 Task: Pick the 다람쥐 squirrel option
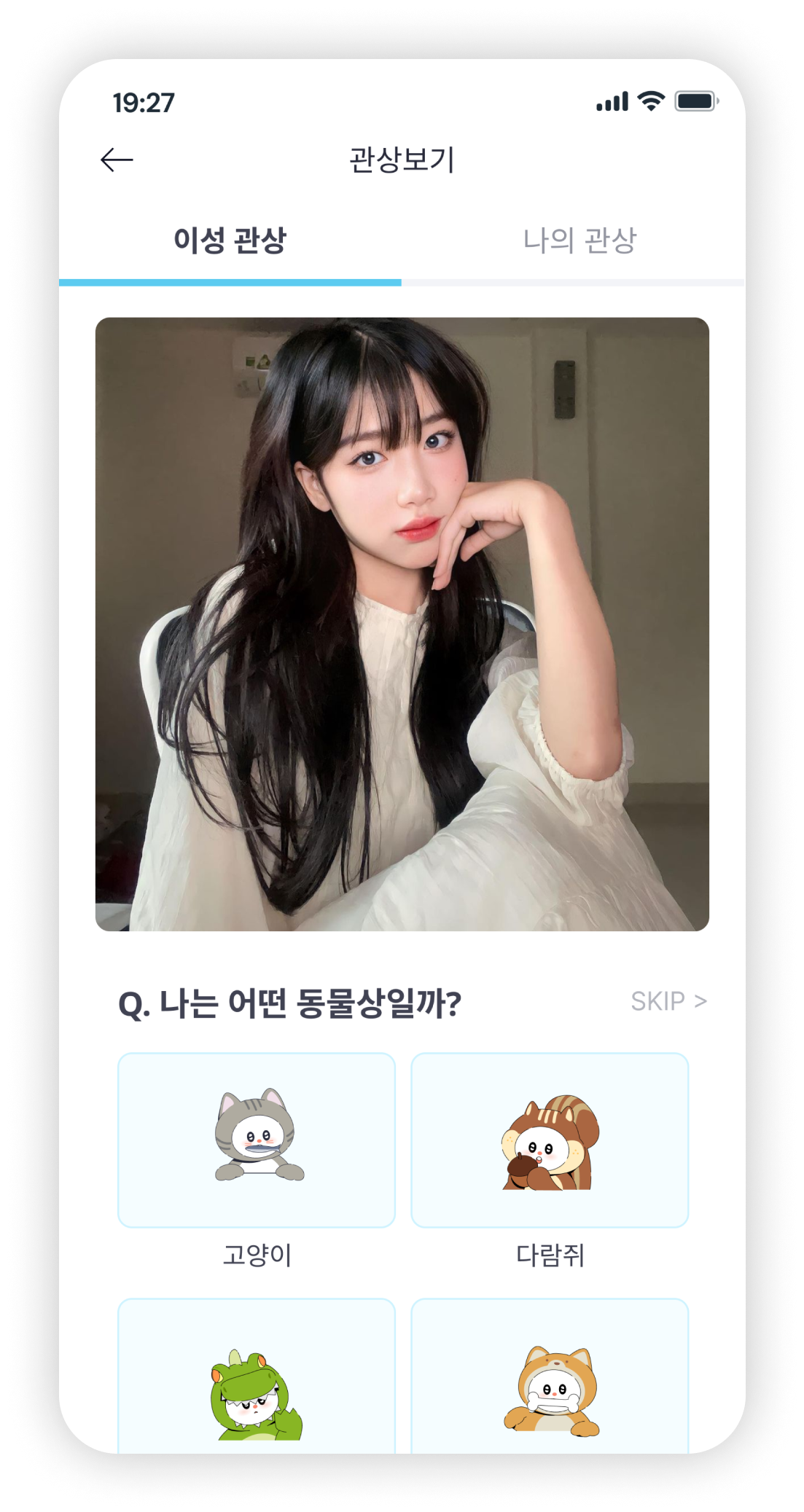[x=550, y=1140]
